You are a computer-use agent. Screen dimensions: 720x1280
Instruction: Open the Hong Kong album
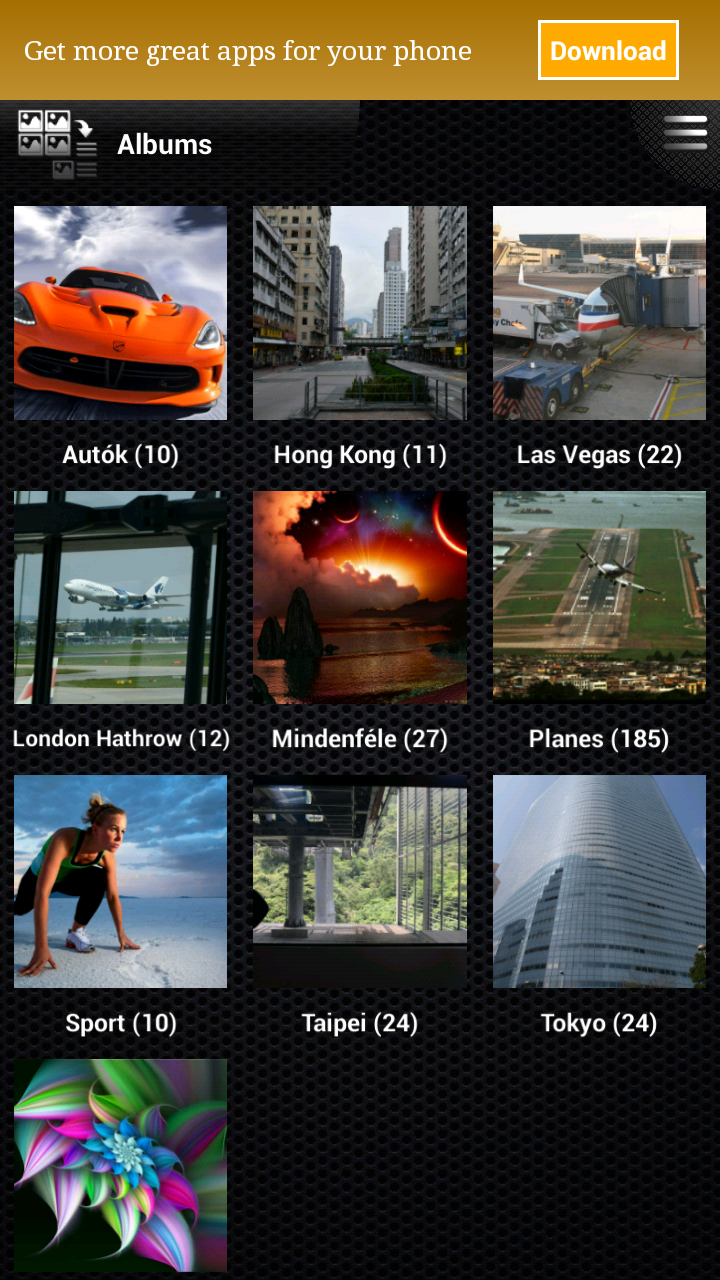click(x=360, y=313)
